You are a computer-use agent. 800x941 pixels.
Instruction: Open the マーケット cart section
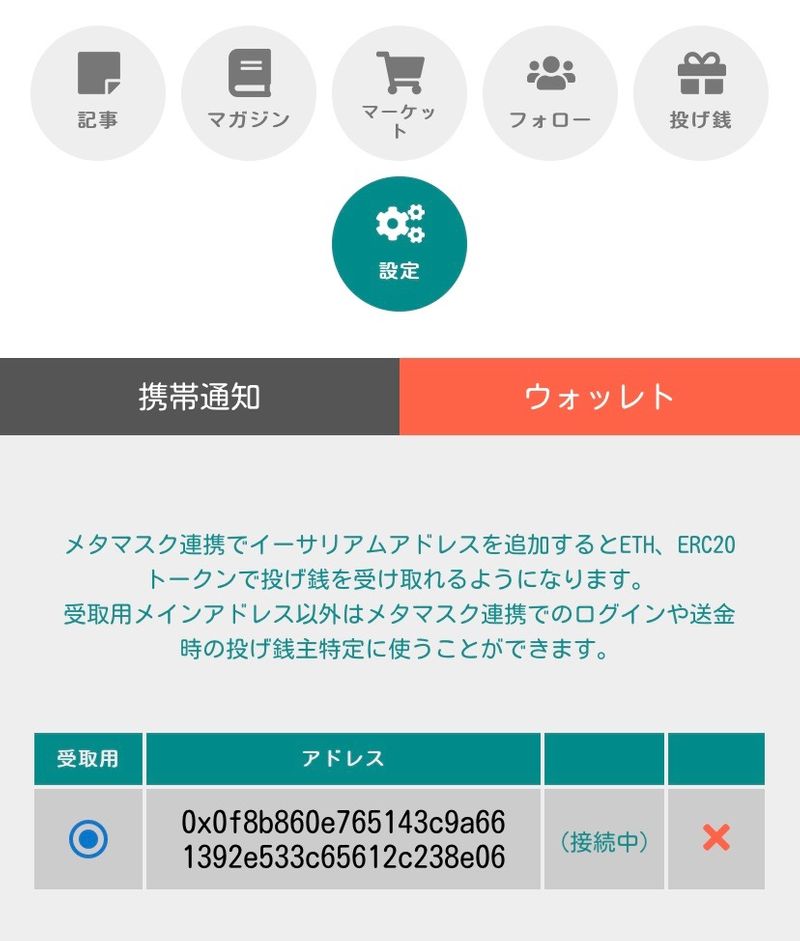coord(399,93)
